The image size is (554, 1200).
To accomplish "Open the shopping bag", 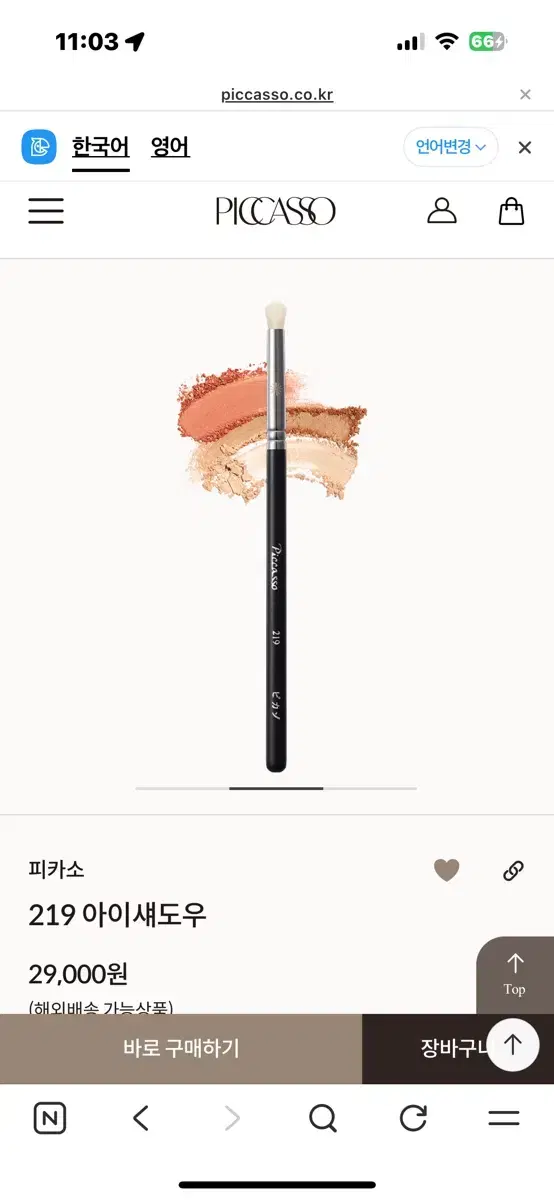I will pyautogui.click(x=511, y=210).
